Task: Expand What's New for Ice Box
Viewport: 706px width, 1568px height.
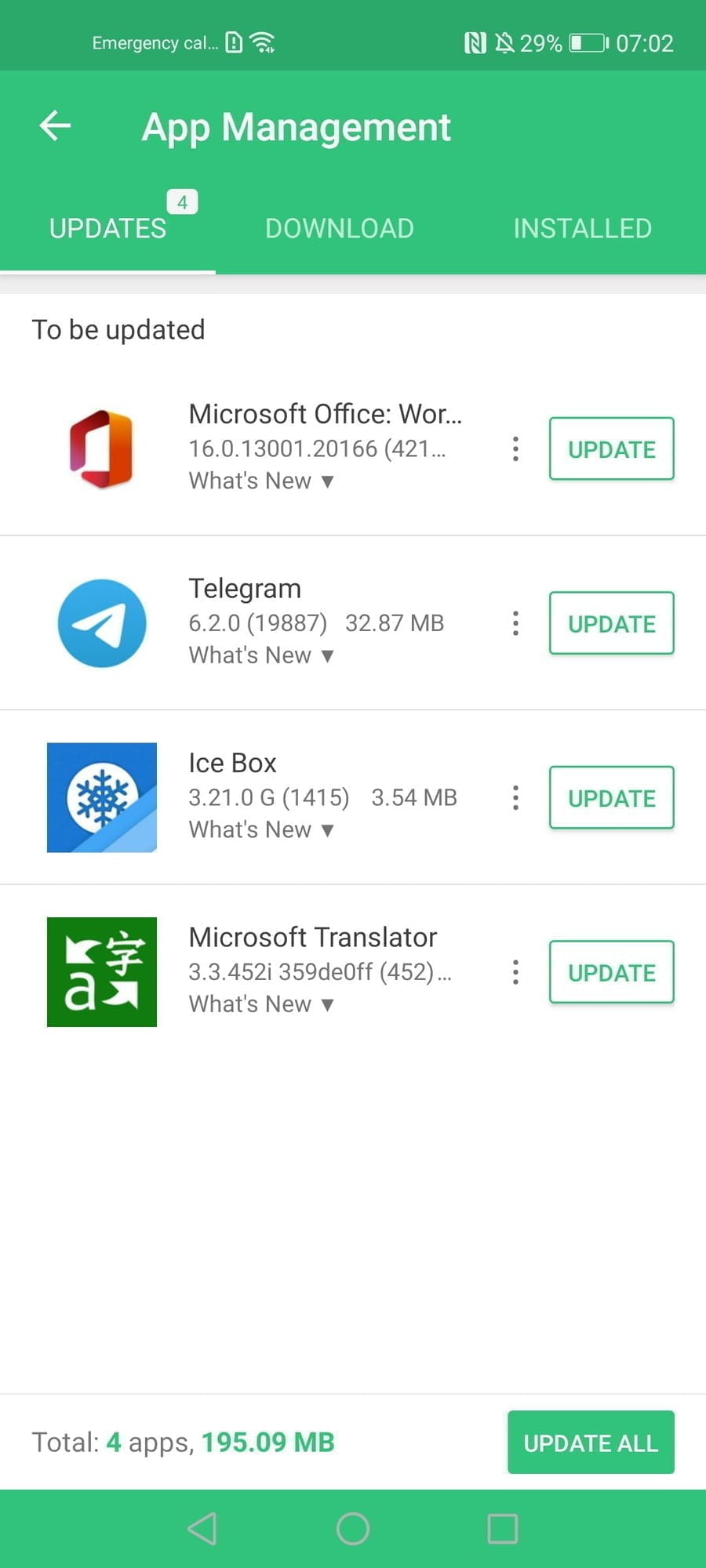Action: coord(261,830)
